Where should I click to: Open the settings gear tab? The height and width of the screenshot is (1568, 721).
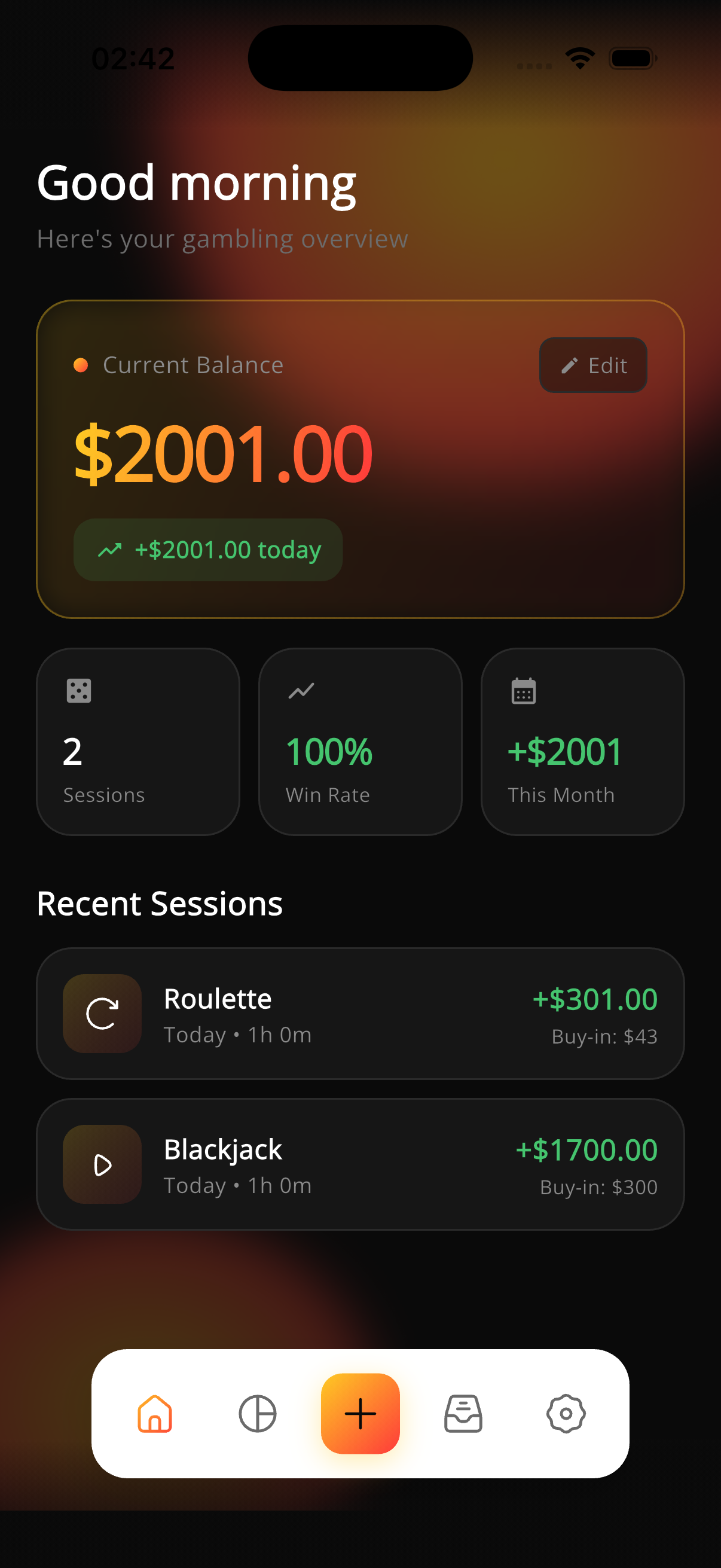(566, 1413)
